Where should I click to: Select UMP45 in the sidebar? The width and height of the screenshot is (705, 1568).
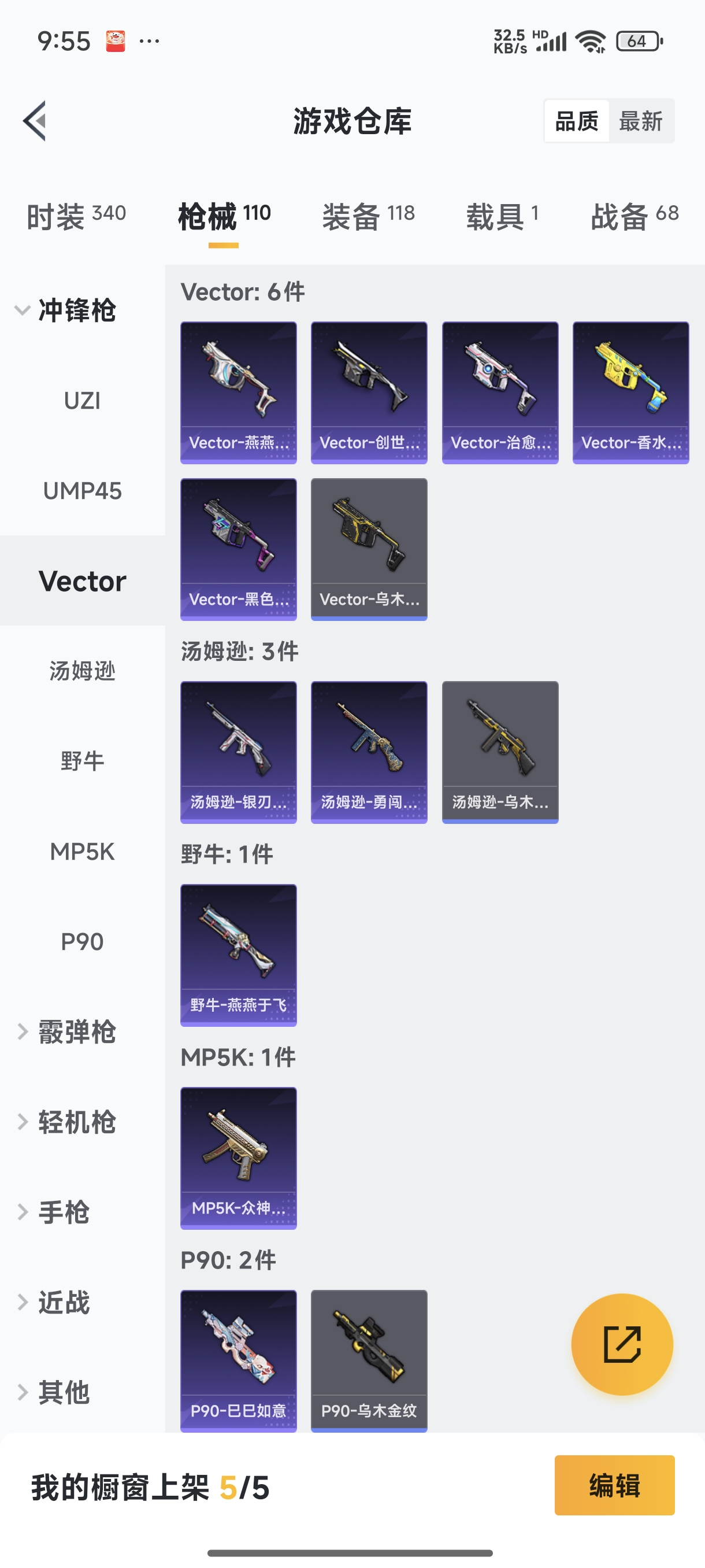pyautogui.click(x=82, y=491)
